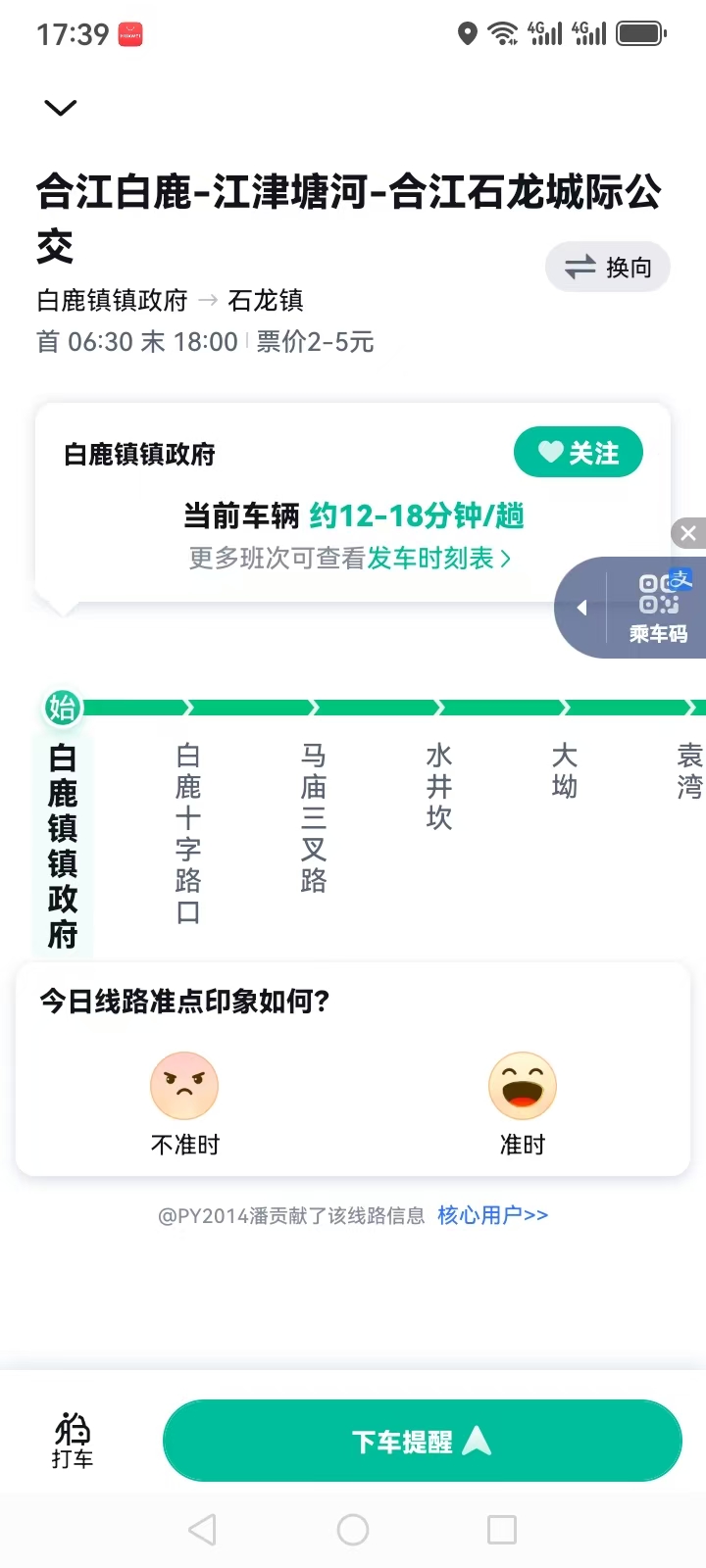Open the 乘车码 ride code
Image resolution: width=706 pixels, height=1568 pixels.
[658, 609]
